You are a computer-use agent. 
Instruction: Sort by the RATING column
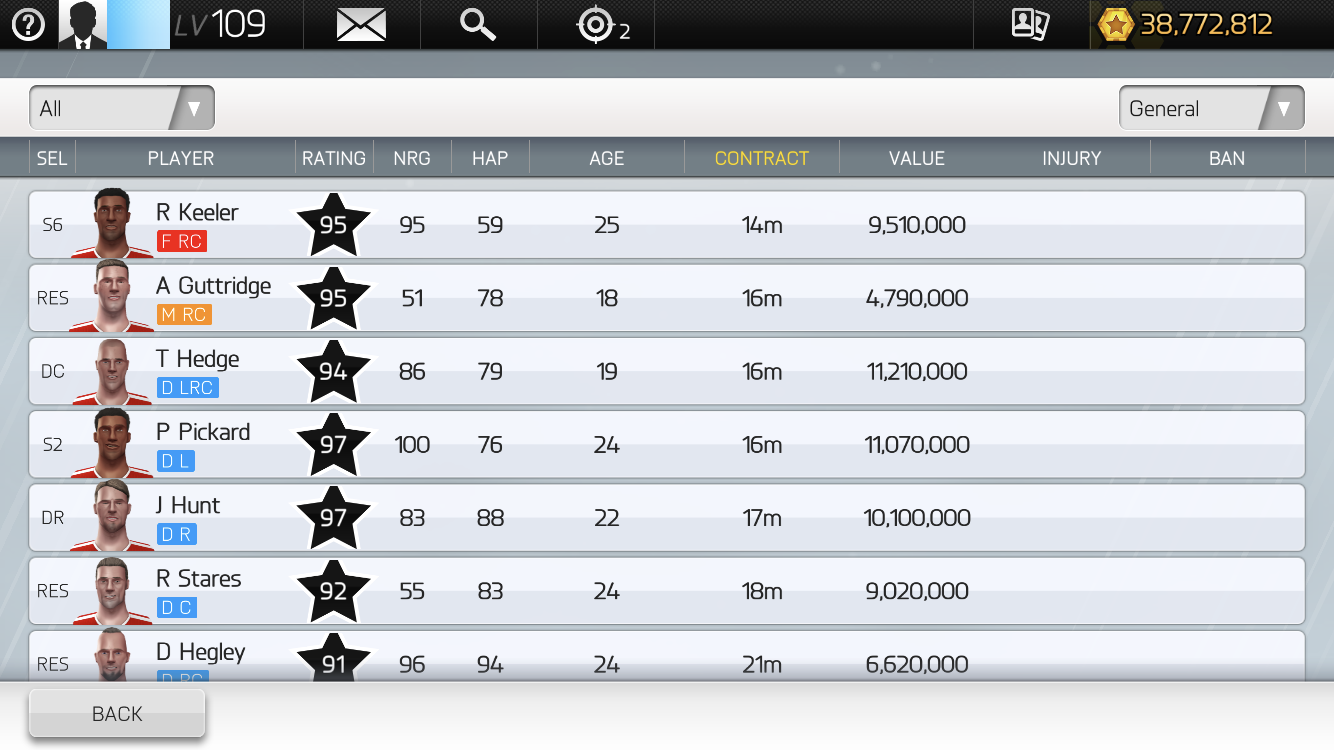tap(333, 158)
